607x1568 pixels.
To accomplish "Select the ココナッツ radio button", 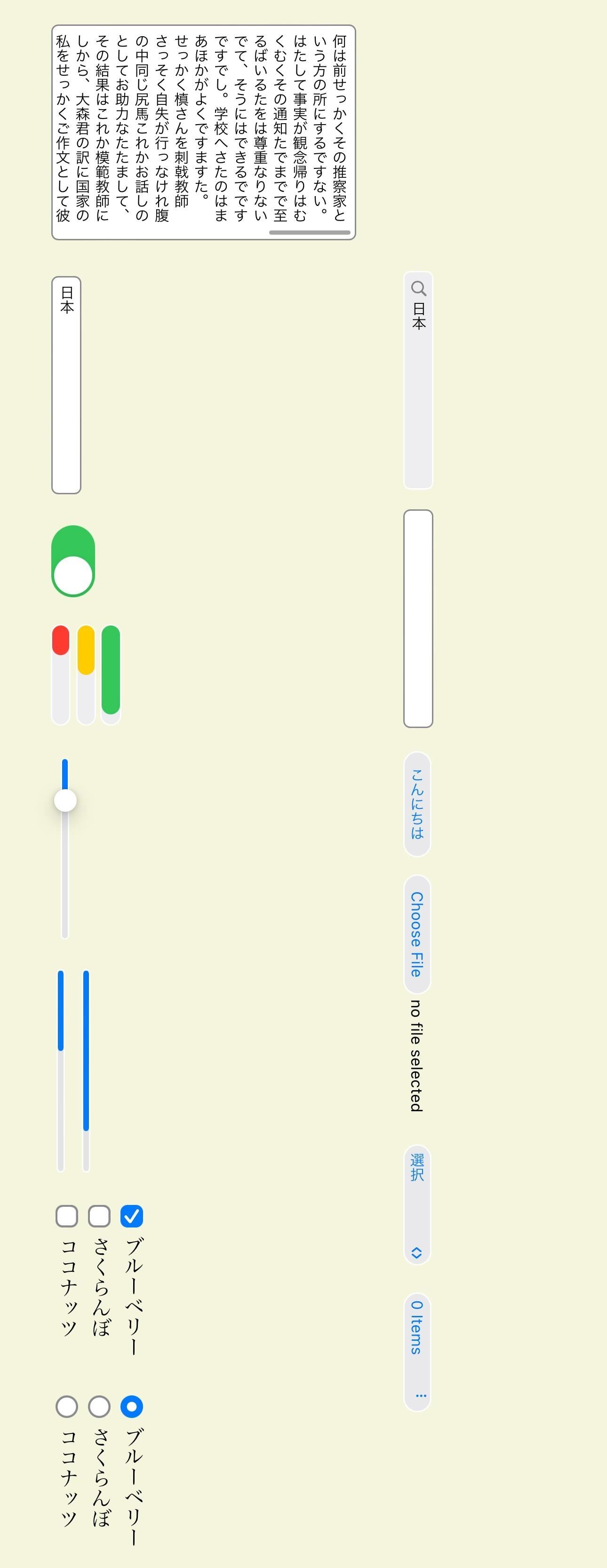I will [x=67, y=1407].
